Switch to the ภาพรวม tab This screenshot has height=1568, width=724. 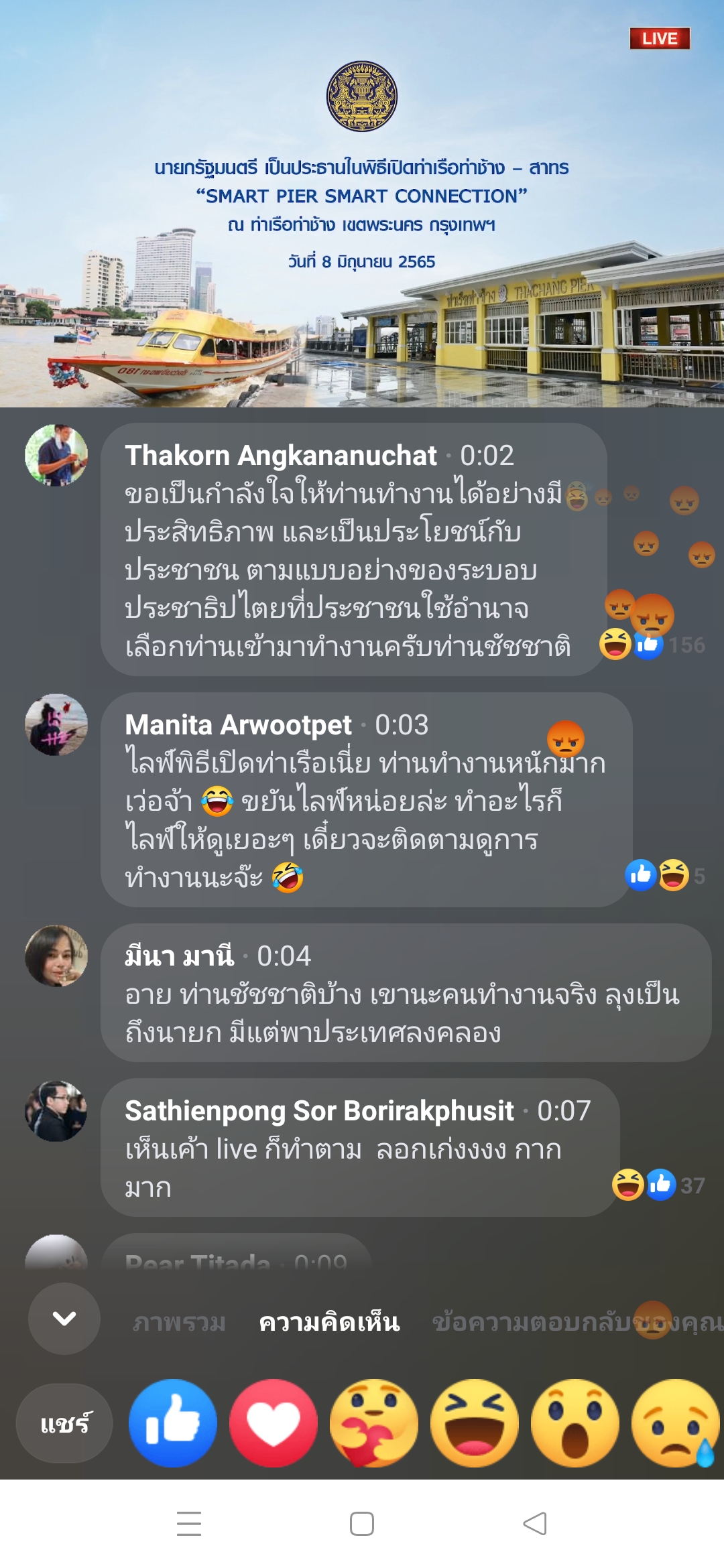(179, 1323)
